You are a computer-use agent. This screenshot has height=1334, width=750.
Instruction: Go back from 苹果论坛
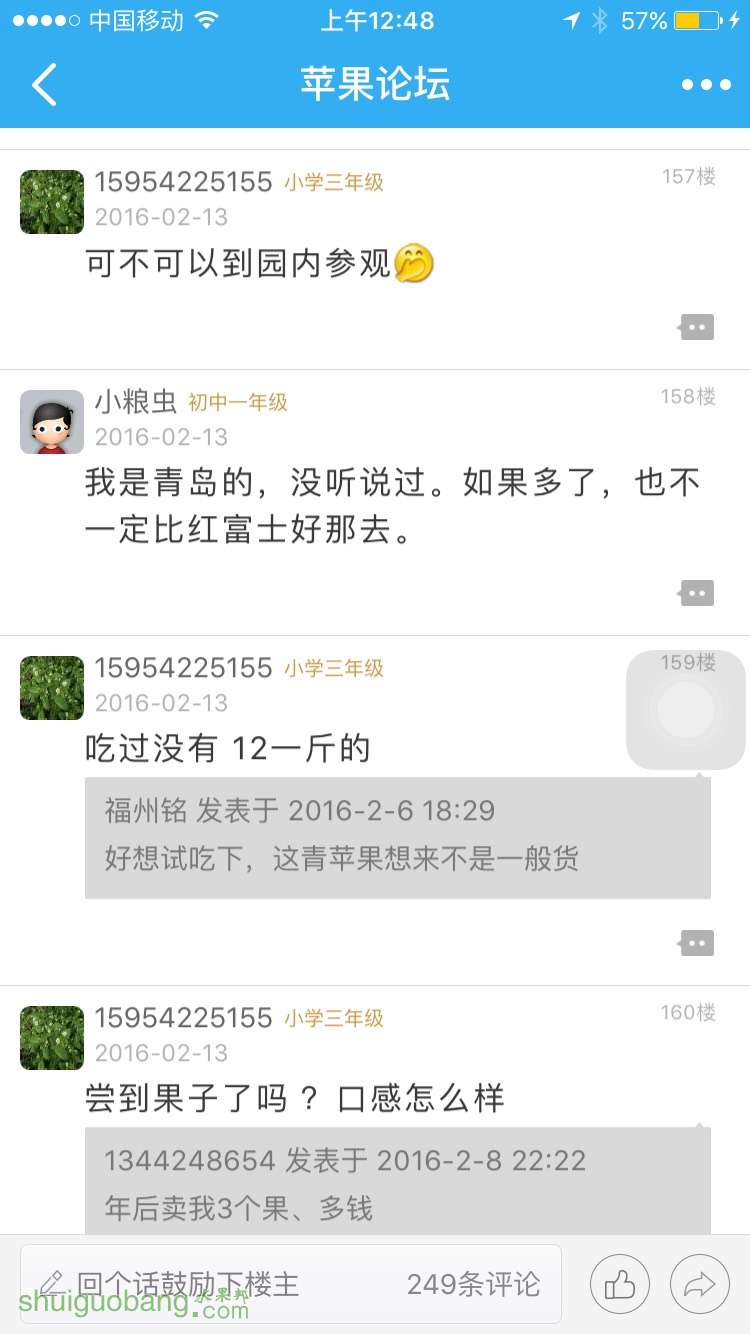[x=44, y=85]
